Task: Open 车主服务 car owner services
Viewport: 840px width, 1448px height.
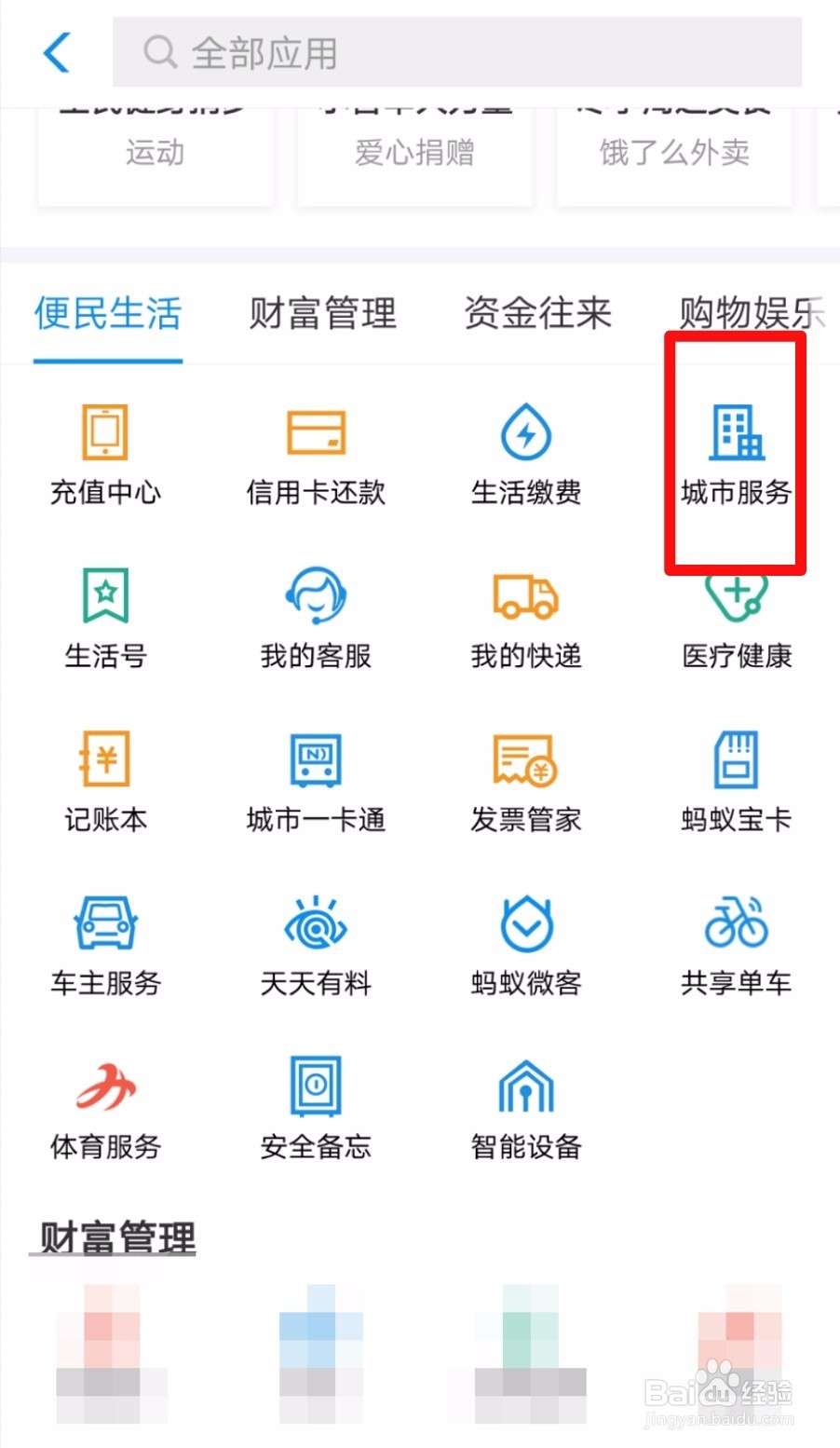Action: tap(105, 944)
